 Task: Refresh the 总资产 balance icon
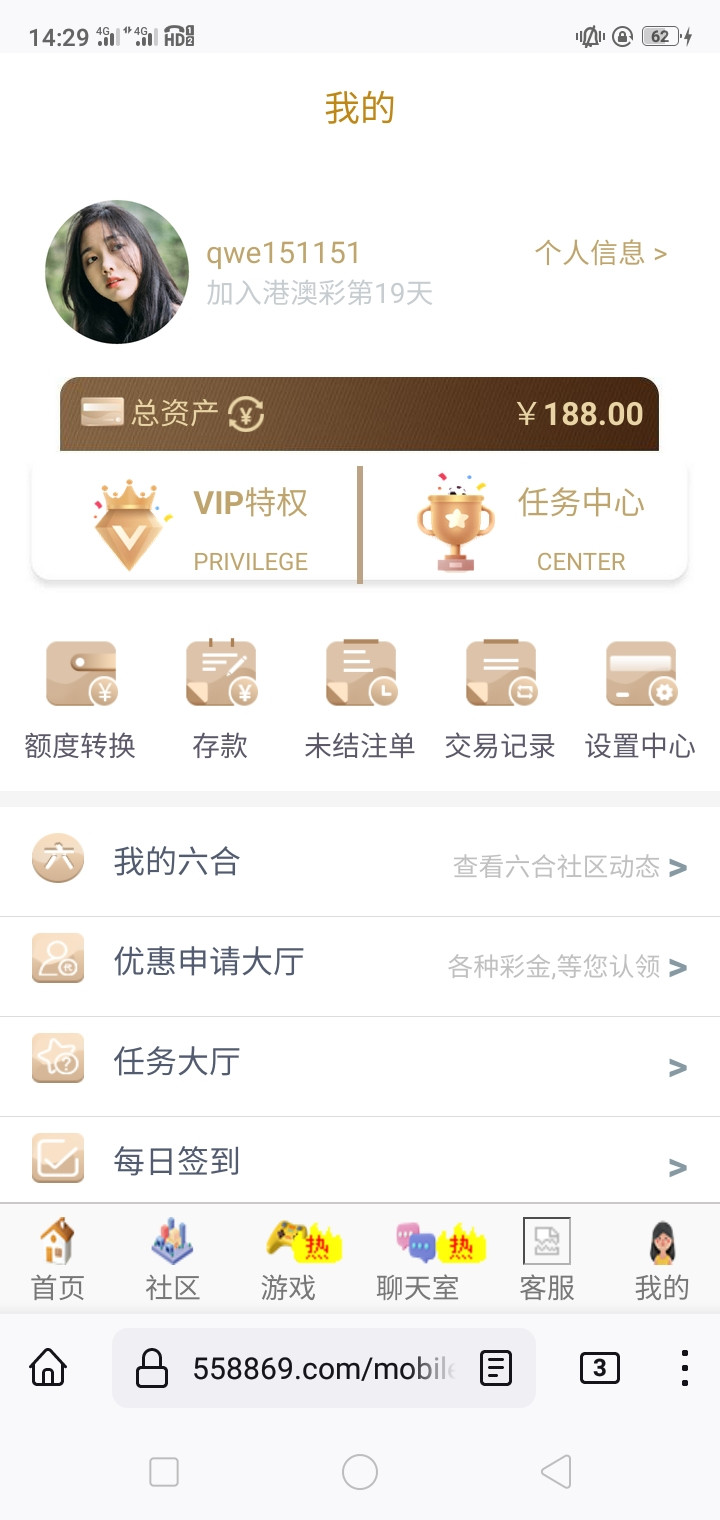coord(246,414)
